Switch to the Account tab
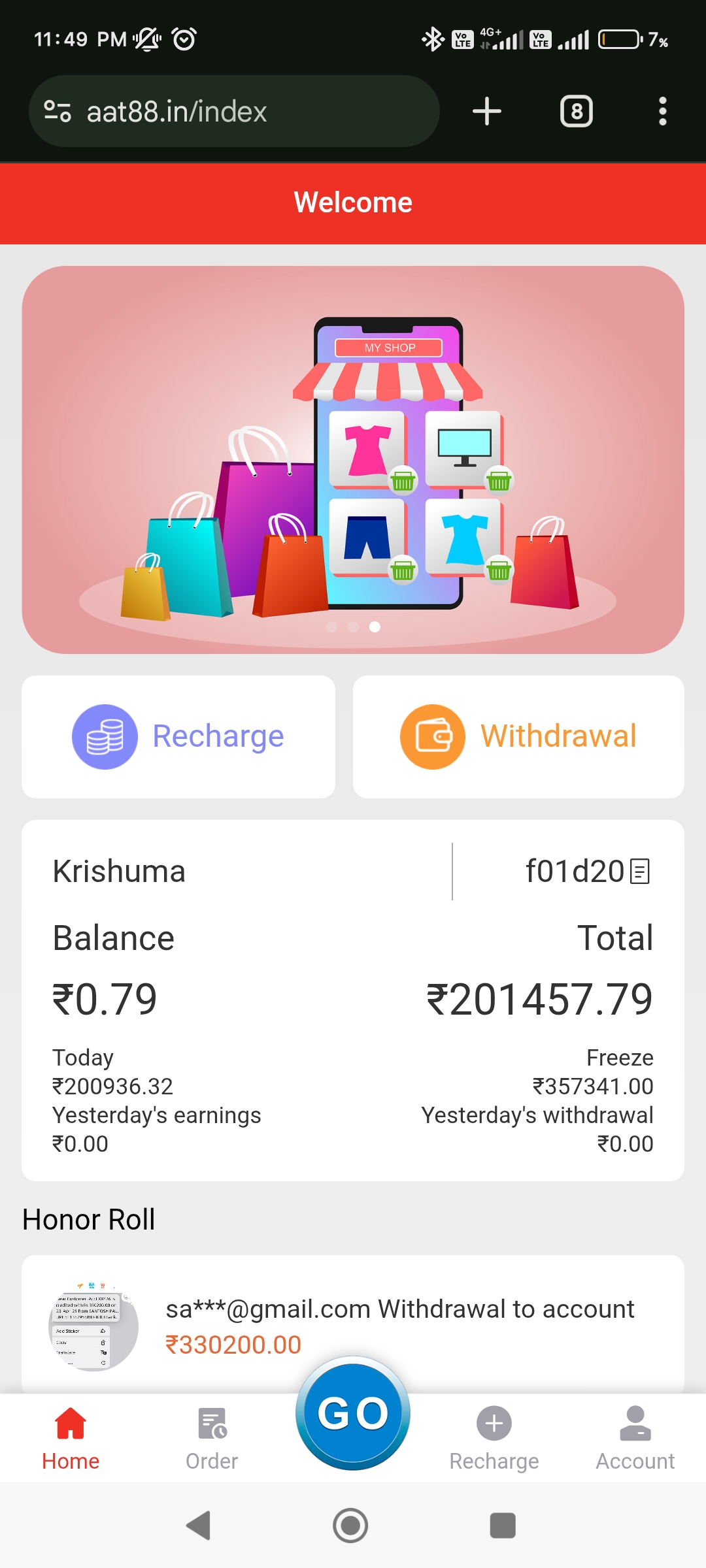Screen dimensions: 706x1568 (635, 1439)
